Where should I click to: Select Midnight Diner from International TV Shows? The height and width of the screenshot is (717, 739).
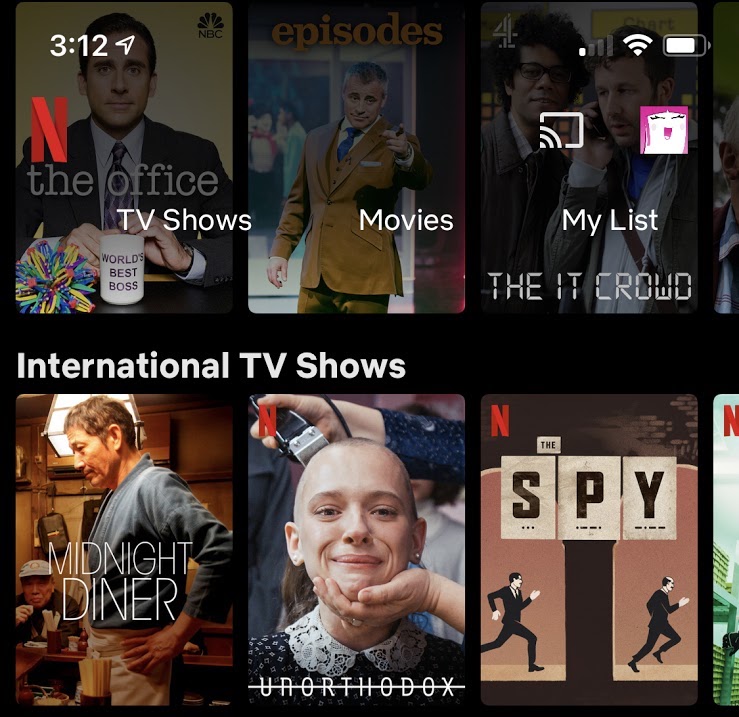tap(125, 550)
